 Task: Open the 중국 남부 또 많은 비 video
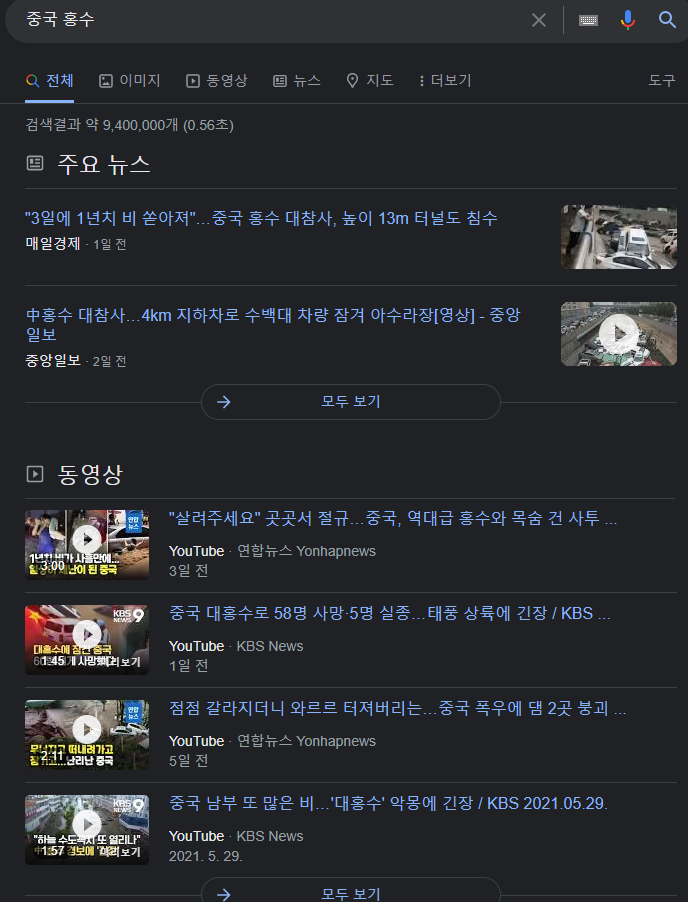(x=388, y=804)
